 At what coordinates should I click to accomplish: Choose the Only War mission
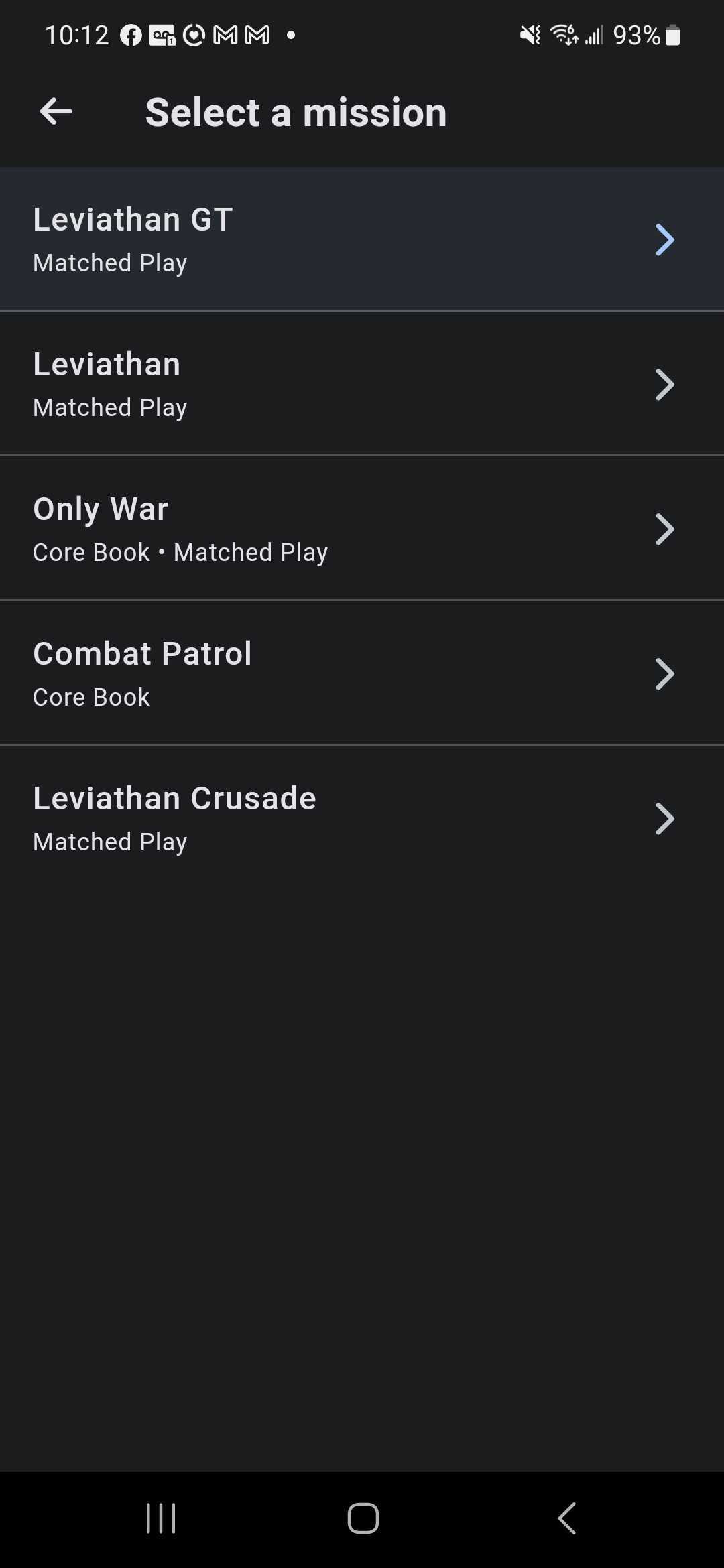point(362,529)
